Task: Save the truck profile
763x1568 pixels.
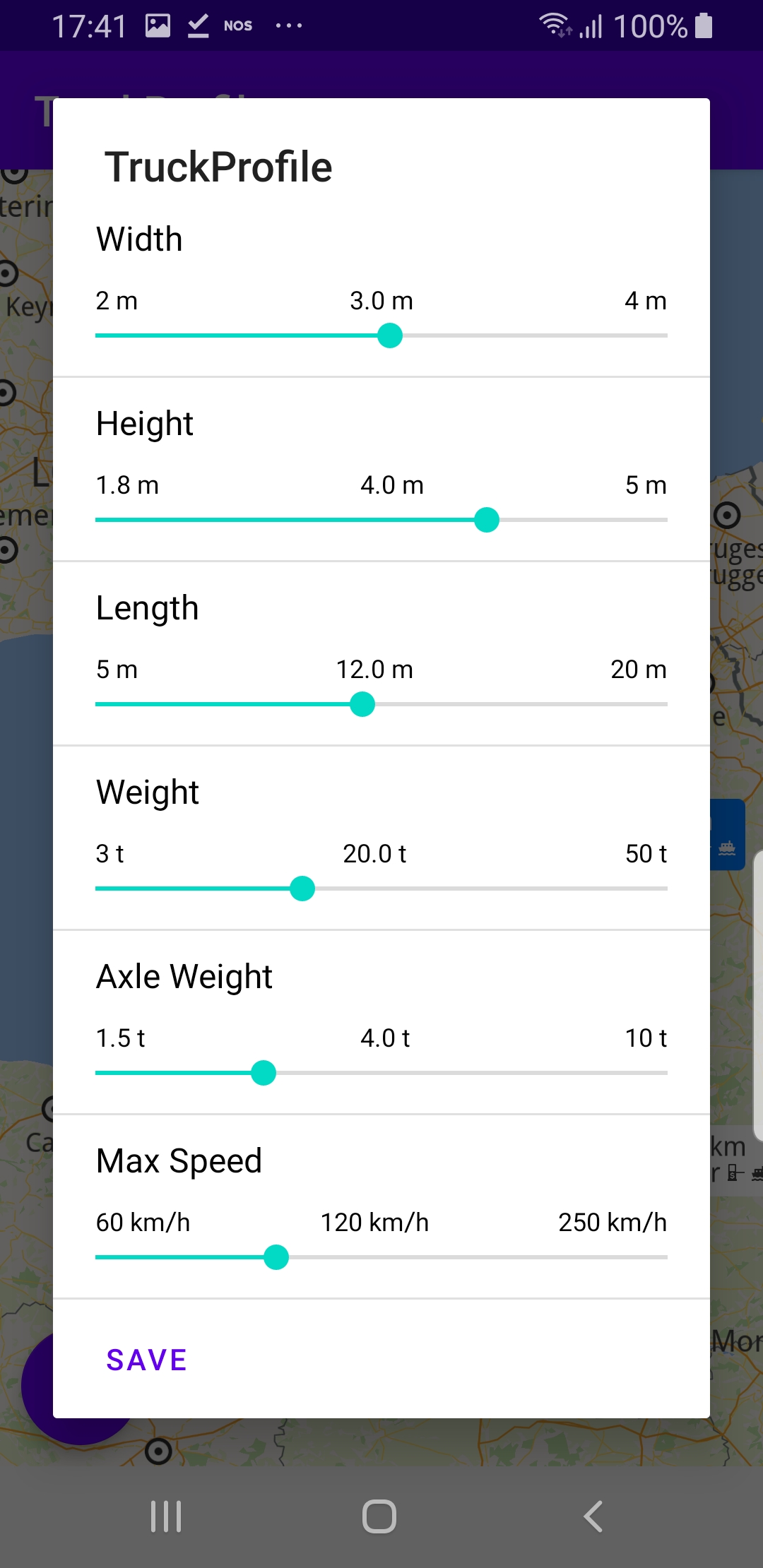Action: tap(147, 1360)
